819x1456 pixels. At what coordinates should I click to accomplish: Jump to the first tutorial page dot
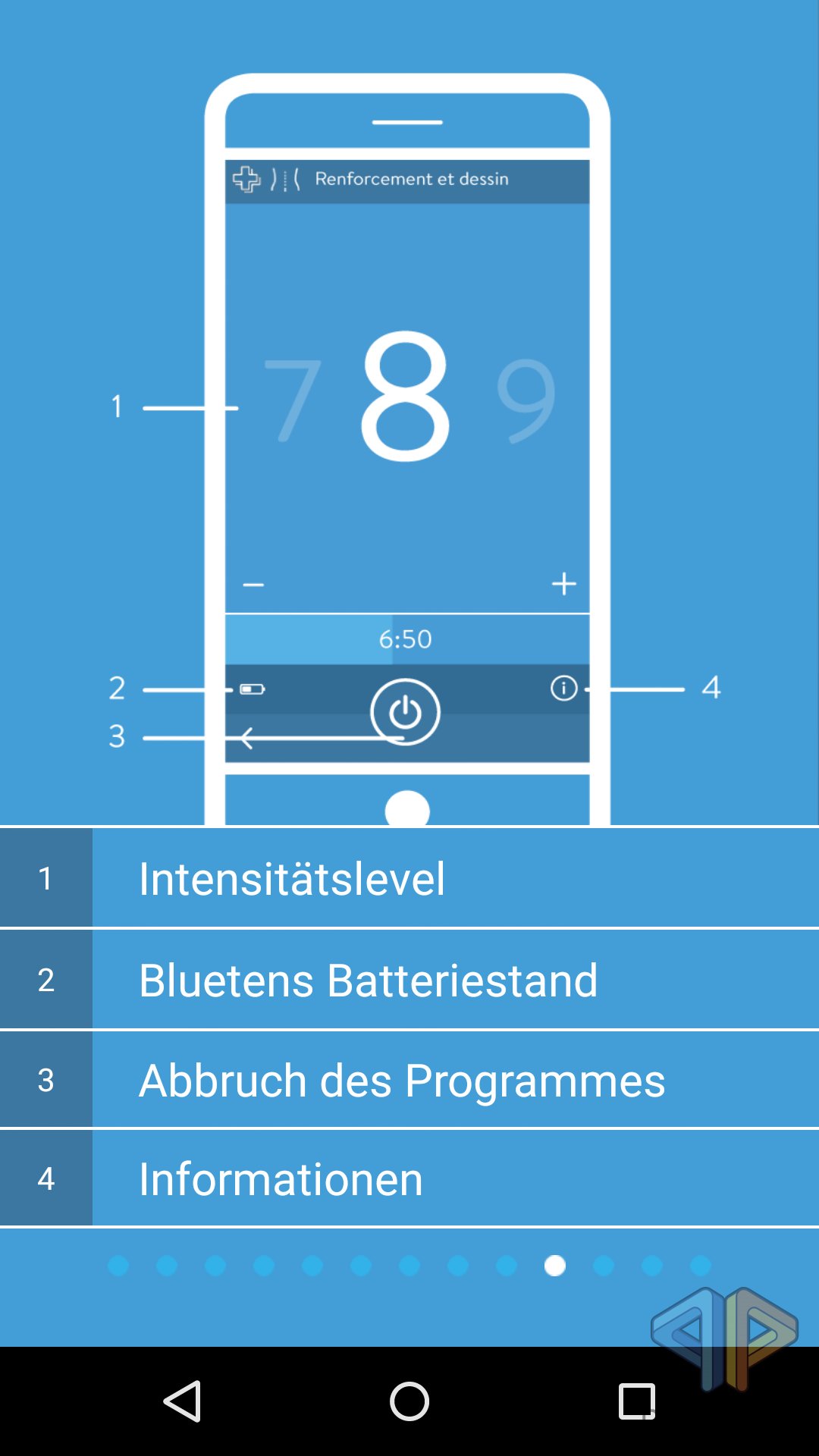(118, 1266)
